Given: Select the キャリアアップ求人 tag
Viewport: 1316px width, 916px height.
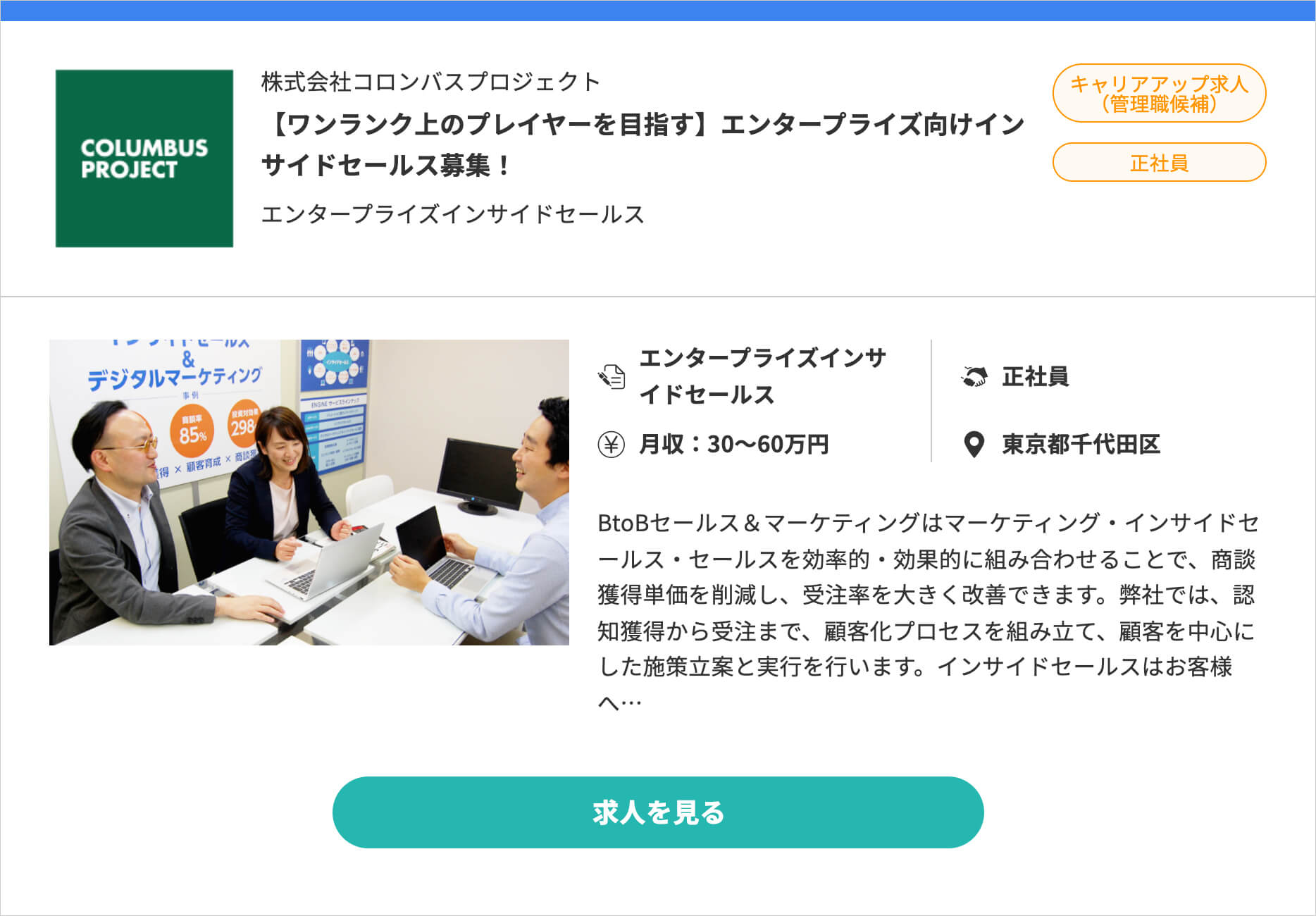Looking at the screenshot, I should [x=1159, y=93].
